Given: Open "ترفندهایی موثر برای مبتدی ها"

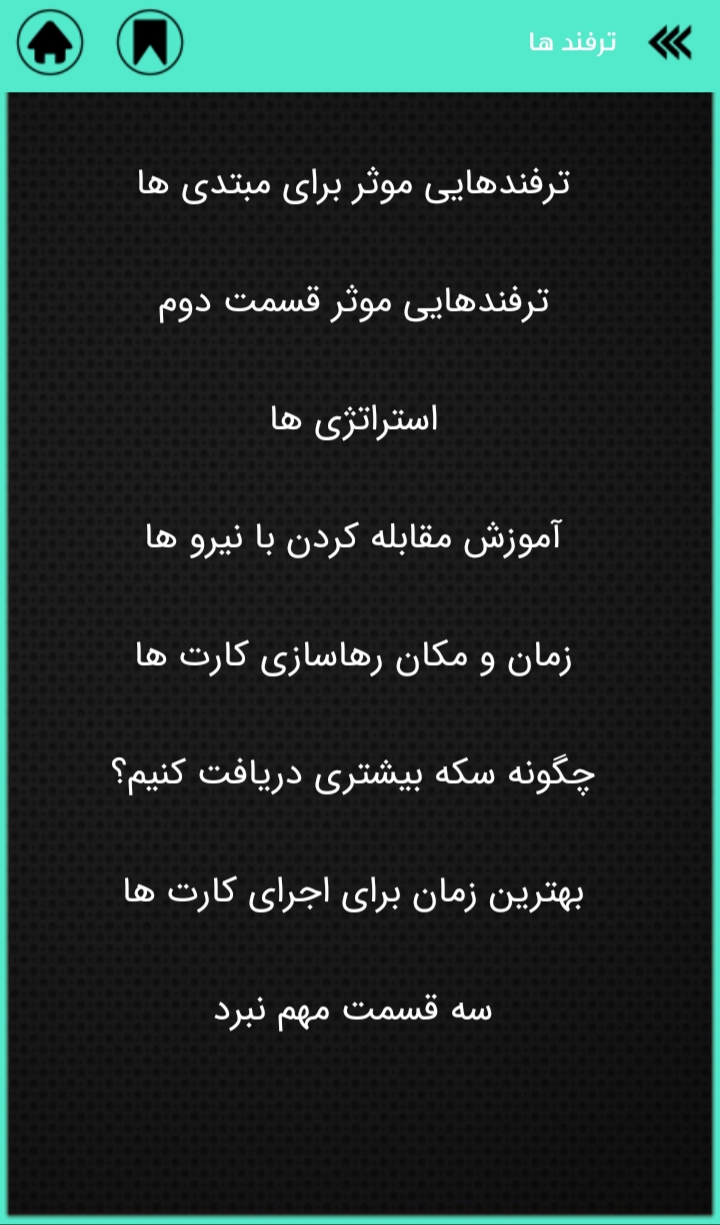Looking at the screenshot, I should [360, 184].
